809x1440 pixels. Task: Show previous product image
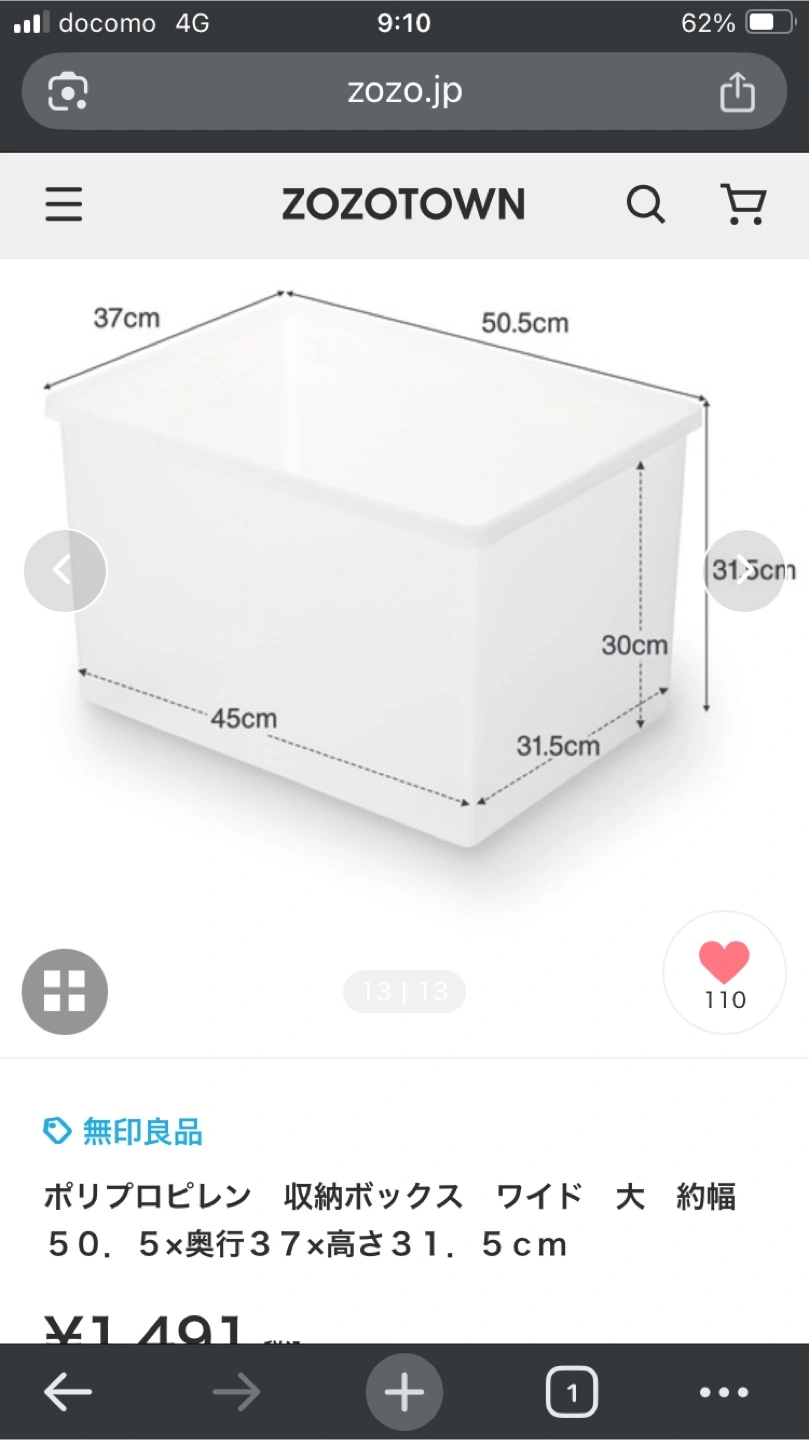point(65,571)
